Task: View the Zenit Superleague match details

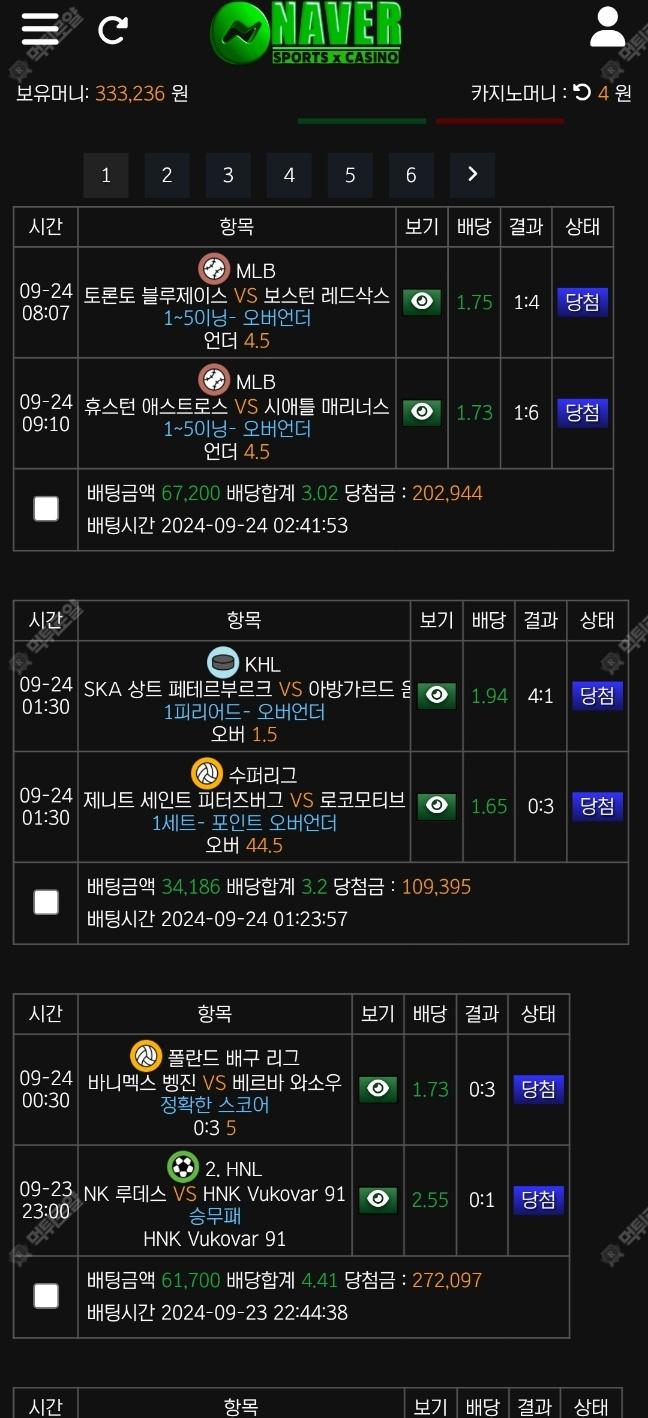Action: click(x=437, y=806)
